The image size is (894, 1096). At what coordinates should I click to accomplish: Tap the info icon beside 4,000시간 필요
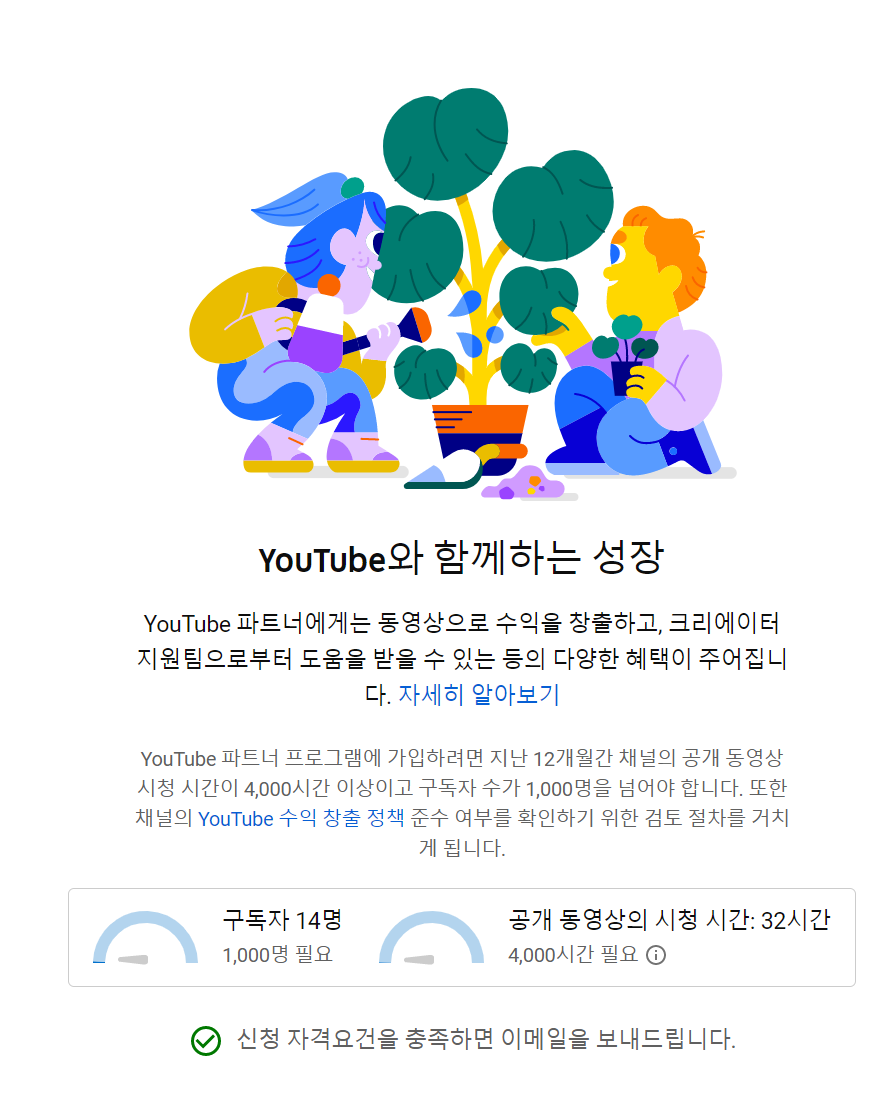tap(656, 955)
